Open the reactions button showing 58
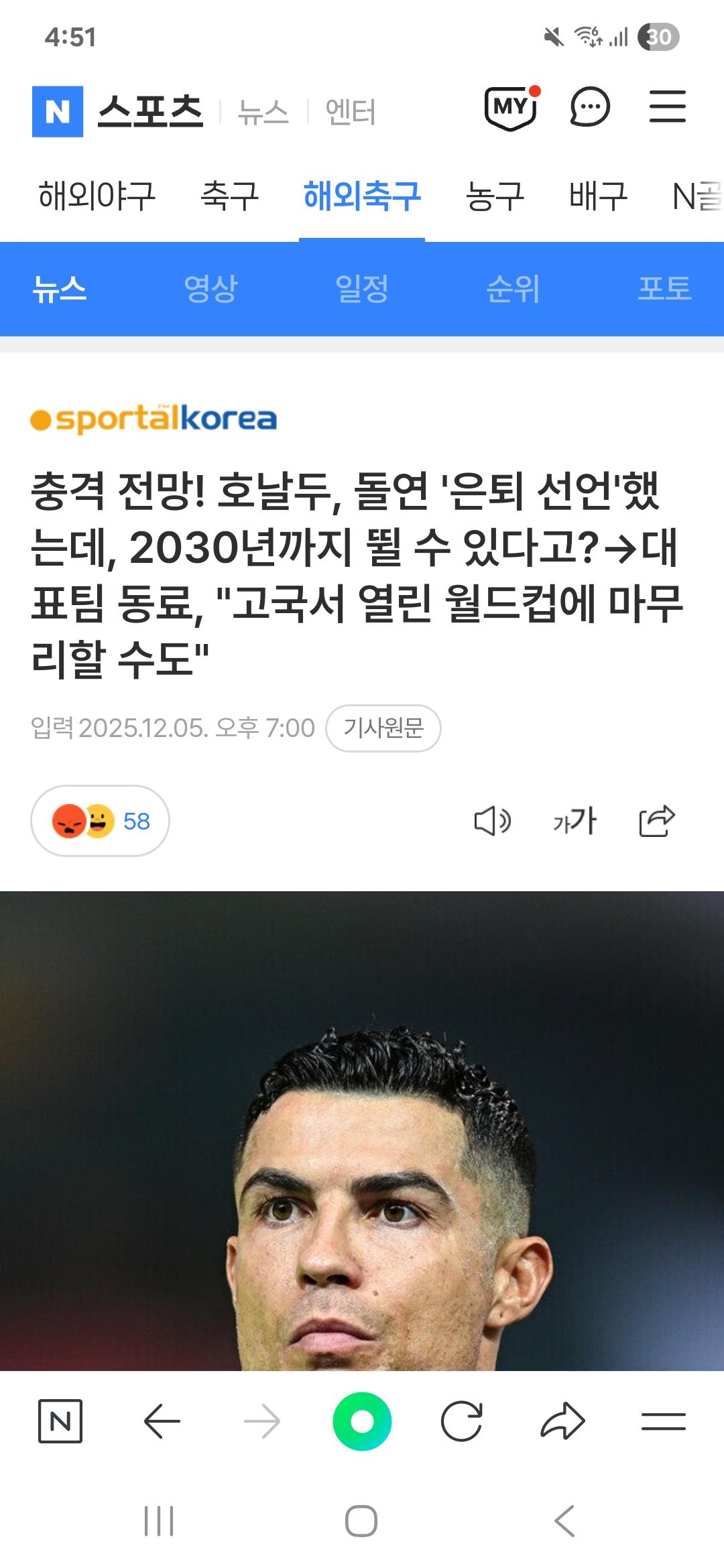The image size is (724, 1568). pyautogui.click(x=100, y=821)
